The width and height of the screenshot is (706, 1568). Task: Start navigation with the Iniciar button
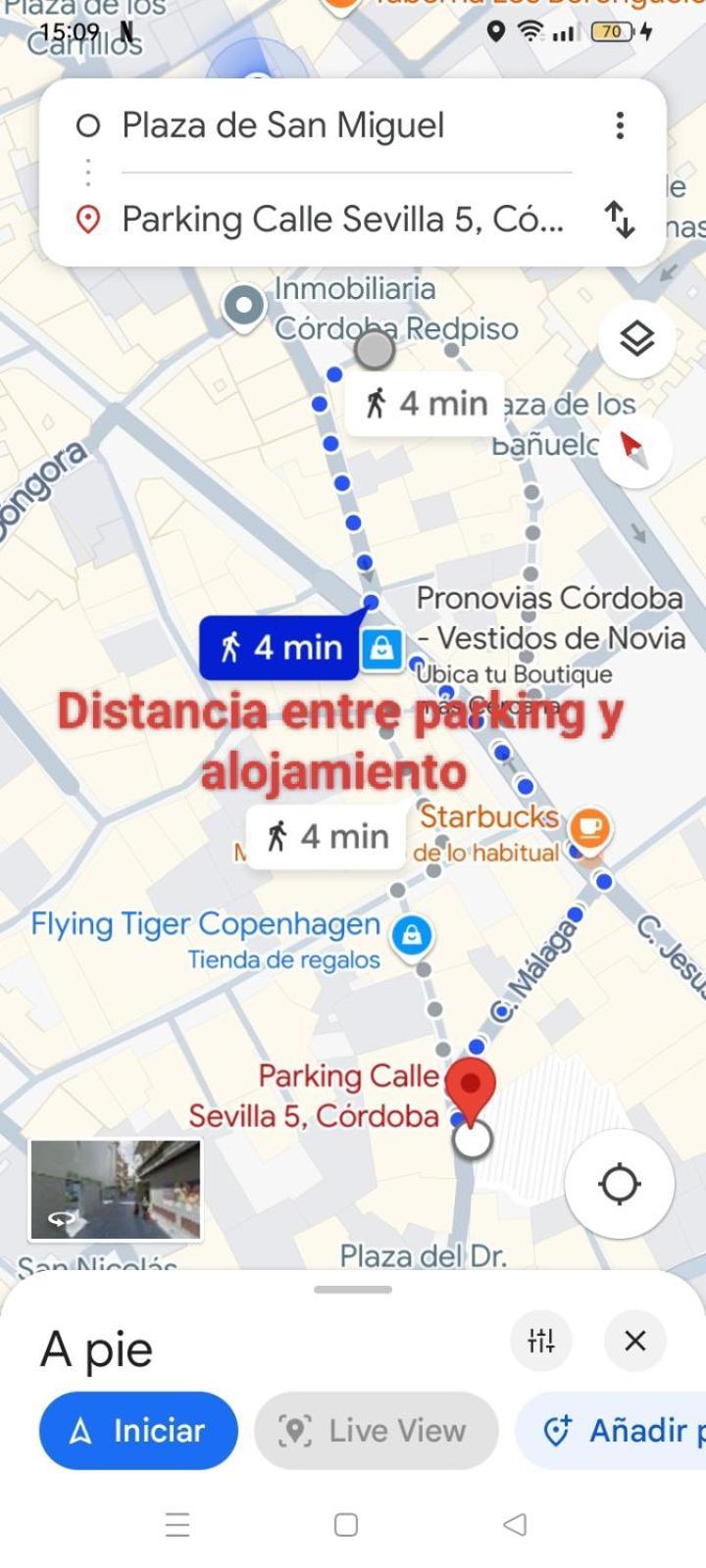coord(138,1430)
